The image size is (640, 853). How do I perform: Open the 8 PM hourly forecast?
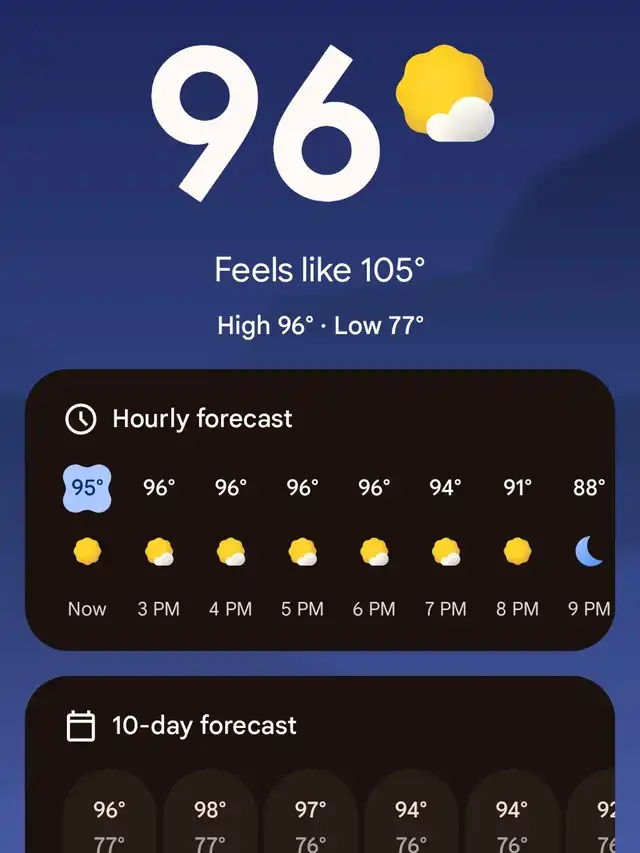(517, 549)
